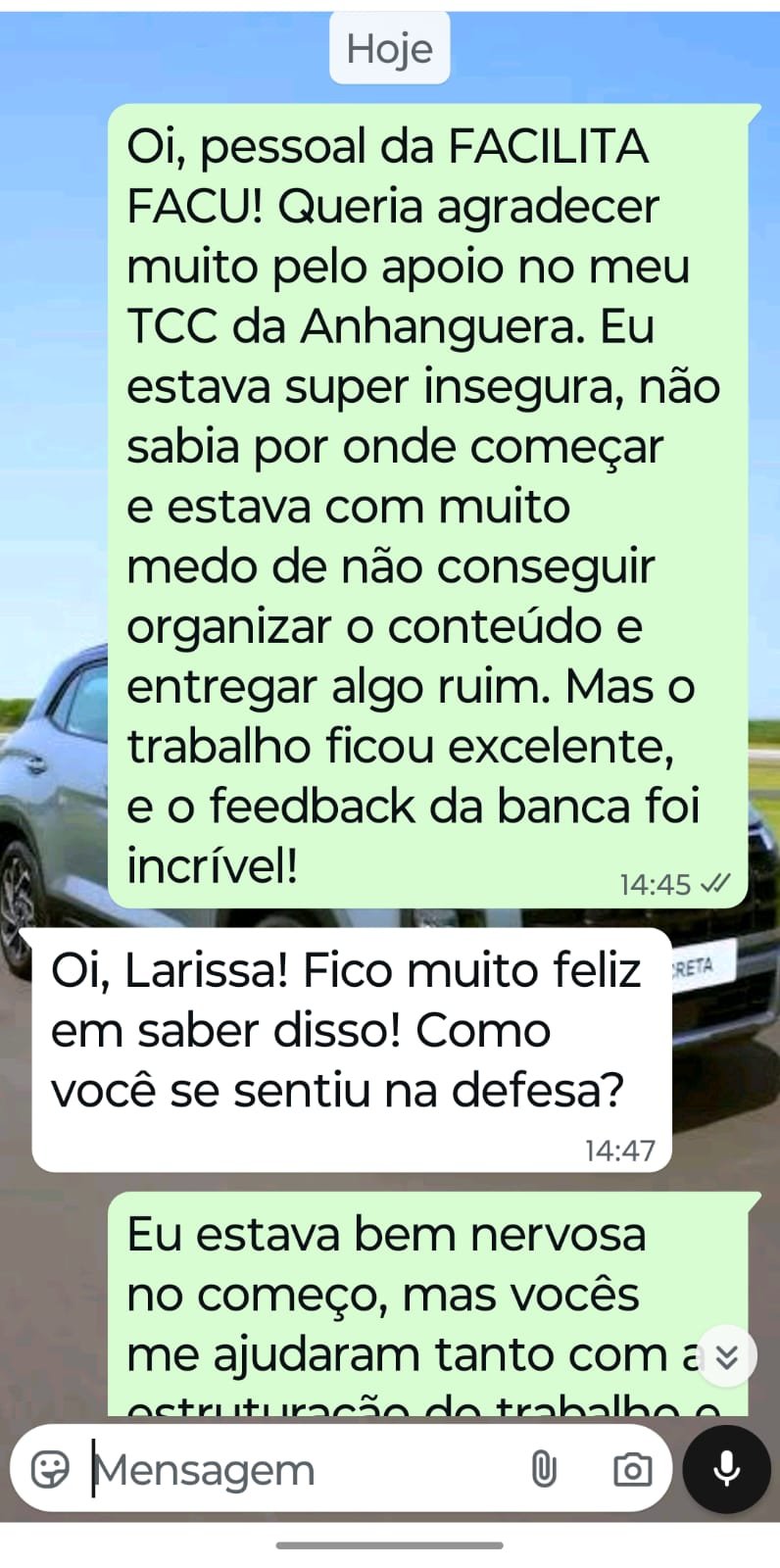The image size is (780, 1568).
Task: Click the Mensagem input field
Action: click(x=245, y=1467)
